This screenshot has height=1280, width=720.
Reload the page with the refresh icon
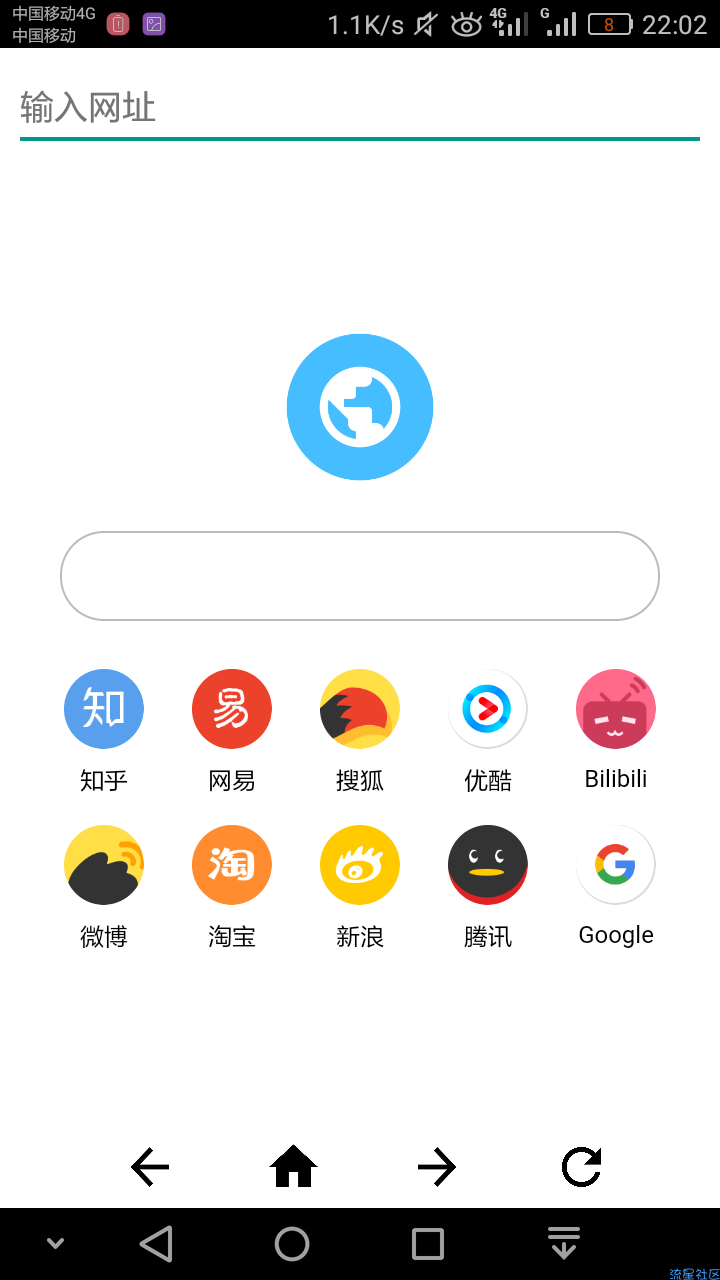click(x=581, y=1167)
